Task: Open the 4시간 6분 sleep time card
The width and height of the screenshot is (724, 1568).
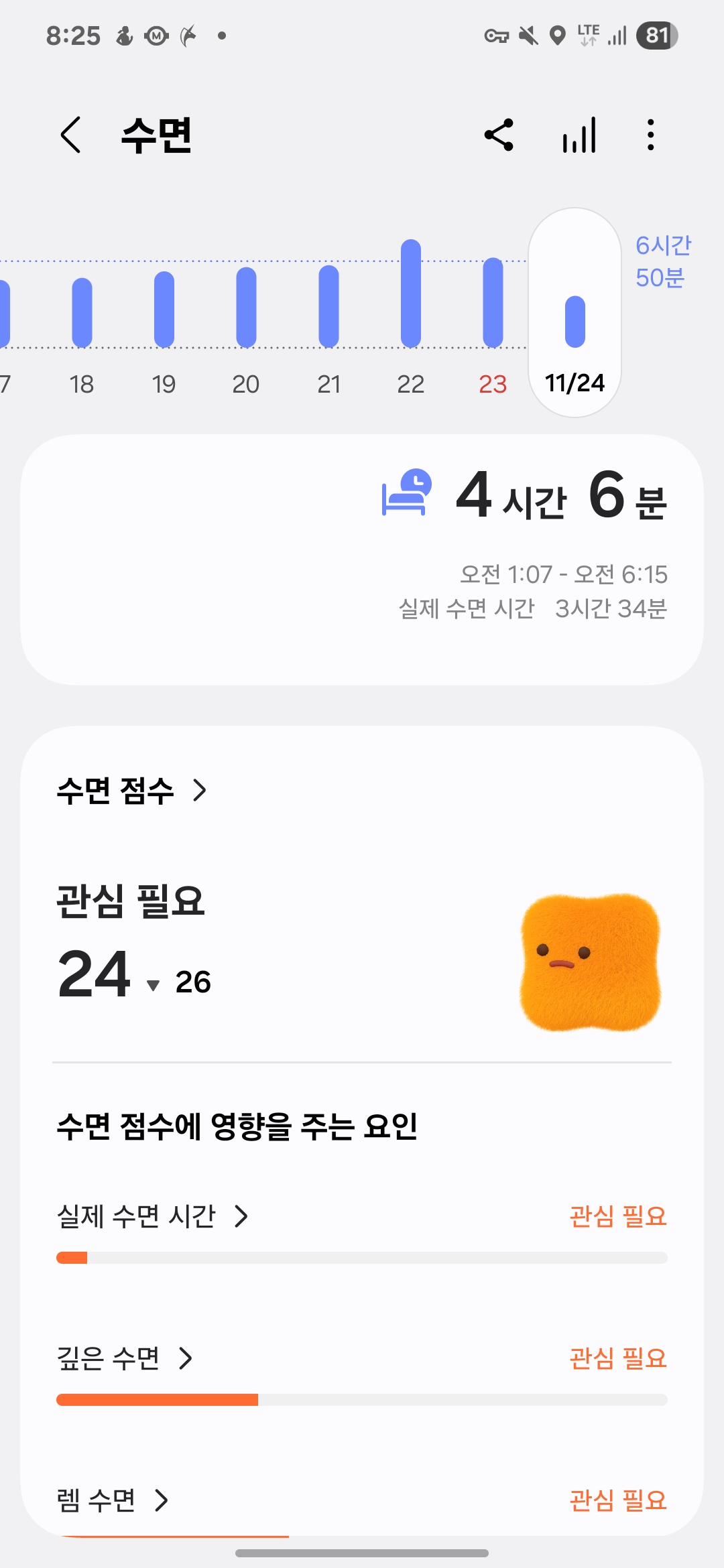Action: pyautogui.click(x=362, y=559)
